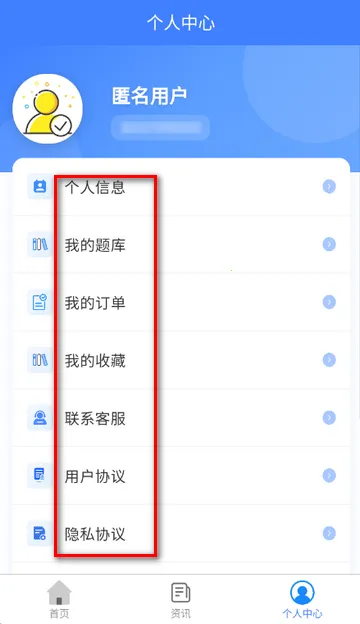Open the 隐私协议 page
The image size is (360, 624).
pyautogui.click(x=181, y=533)
